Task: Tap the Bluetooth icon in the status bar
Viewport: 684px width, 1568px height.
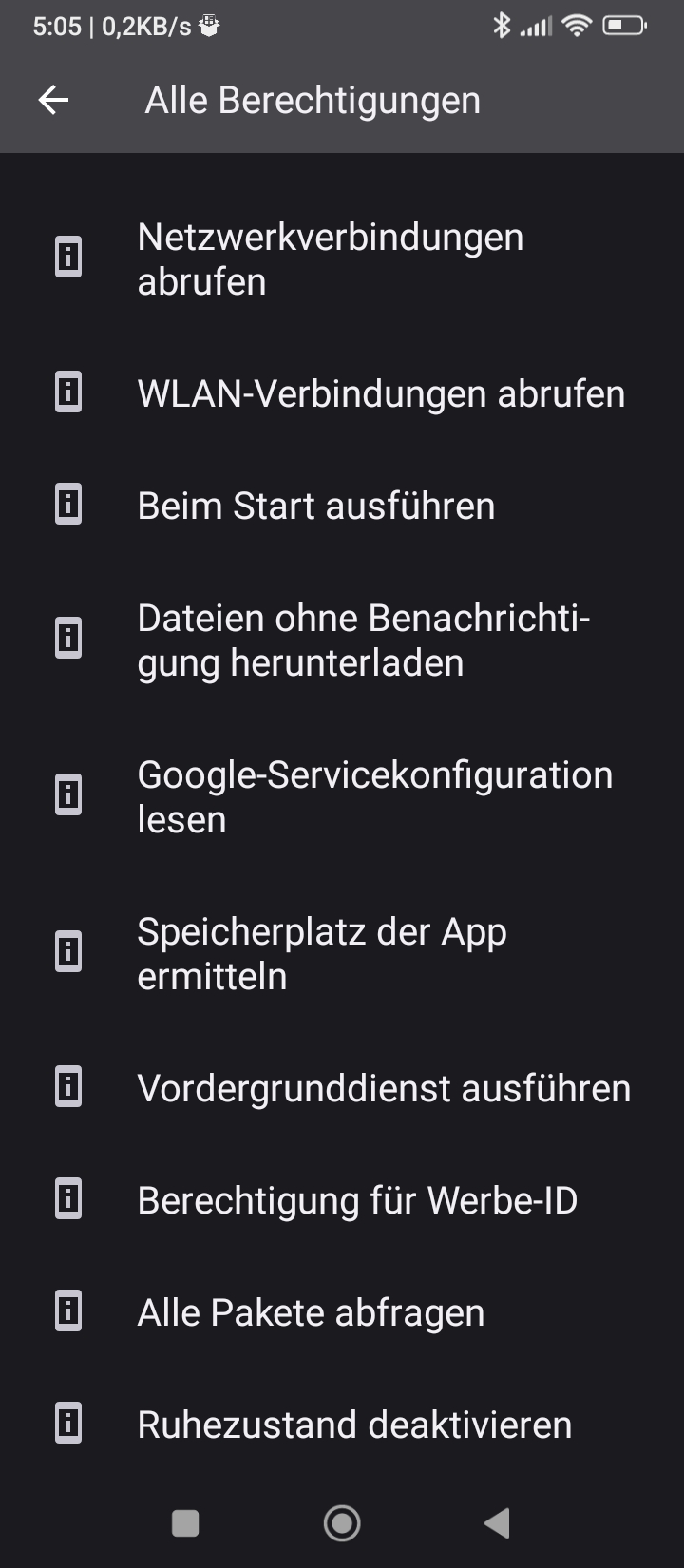Action: point(502,26)
